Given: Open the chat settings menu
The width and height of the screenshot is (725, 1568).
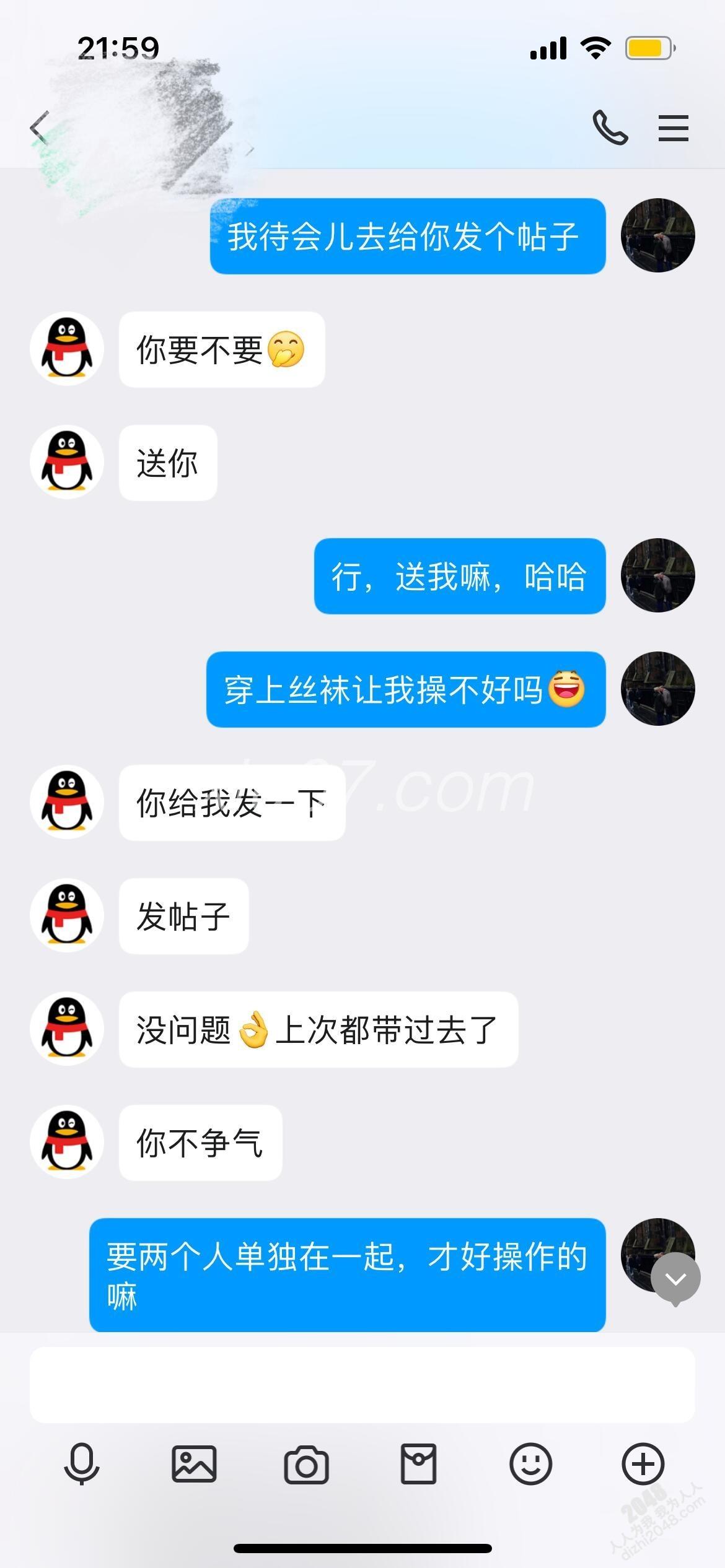Looking at the screenshot, I should pyautogui.click(x=673, y=128).
